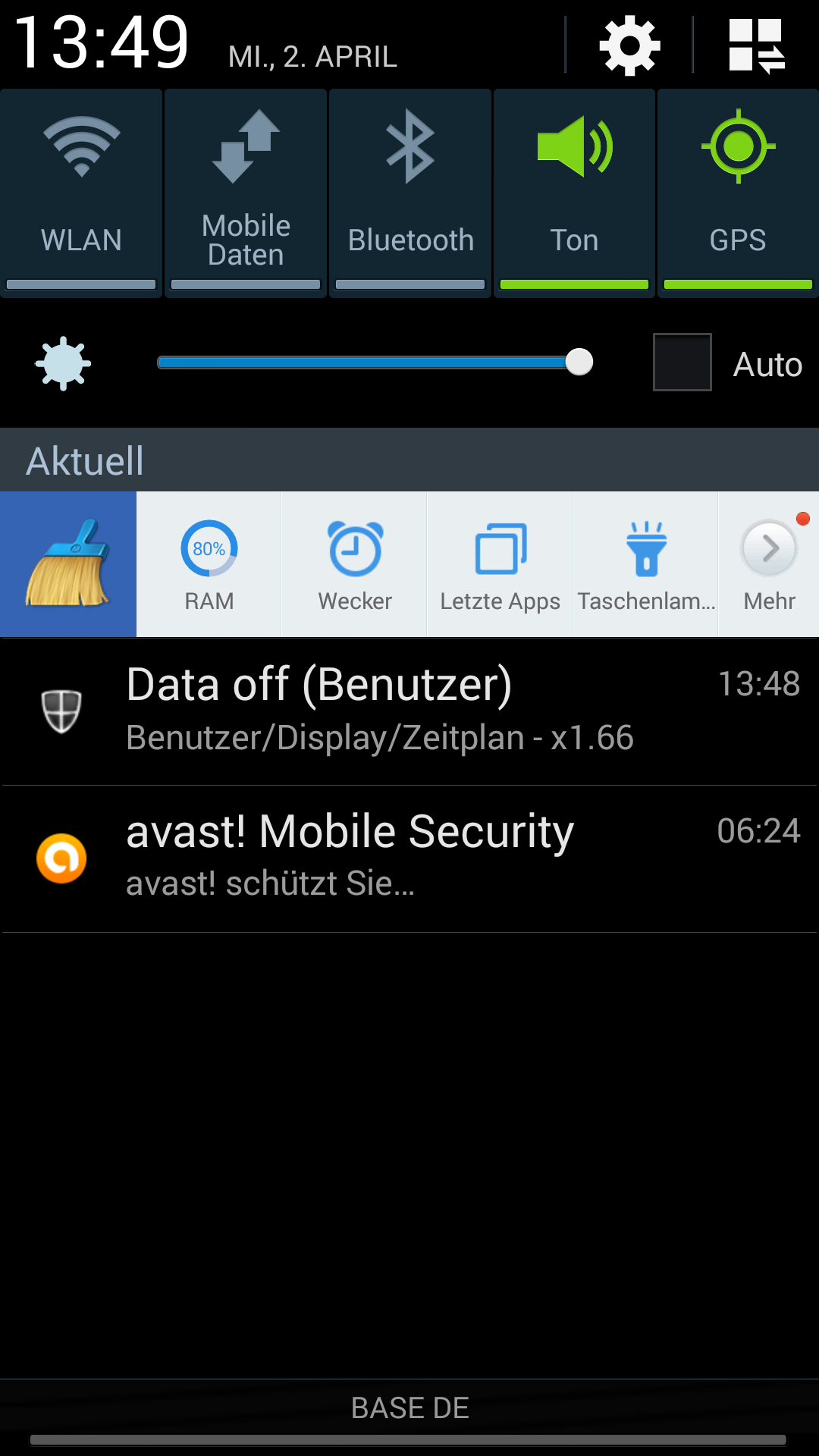Open settings via the gear icon
The width and height of the screenshot is (819, 1456).
click(629, 46)
